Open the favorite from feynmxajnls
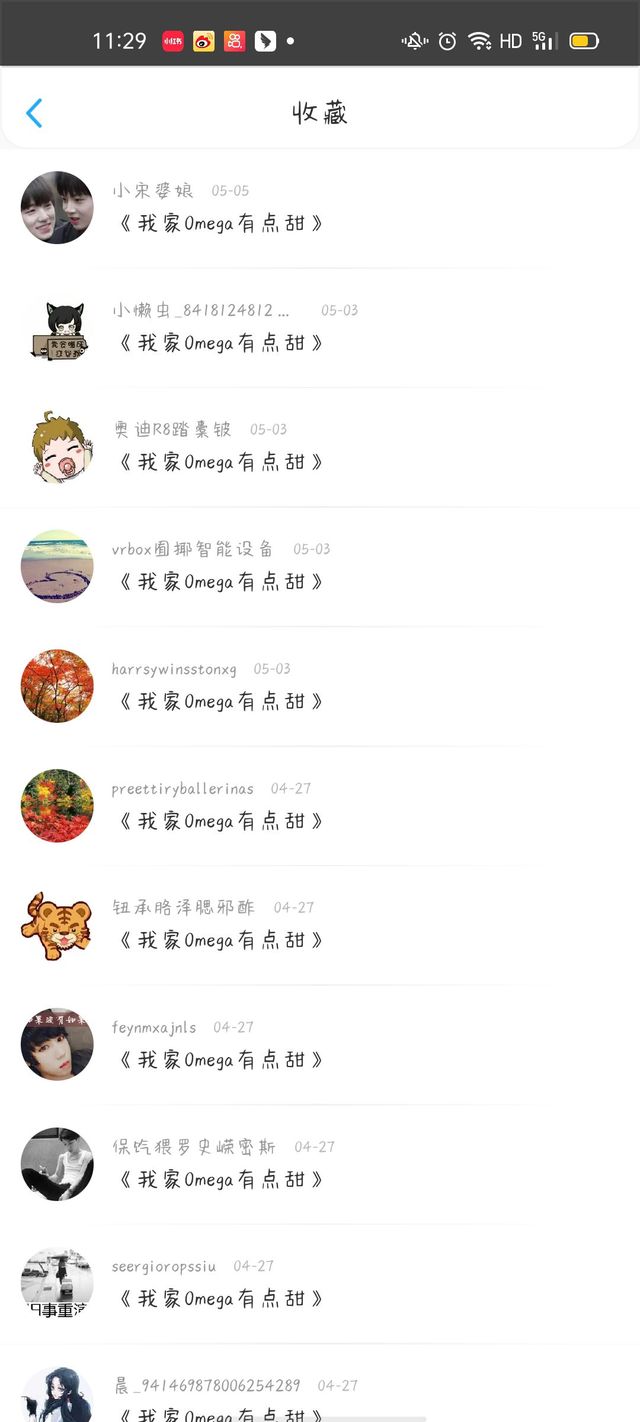 pyautogui.click(x=221, y=1059)
